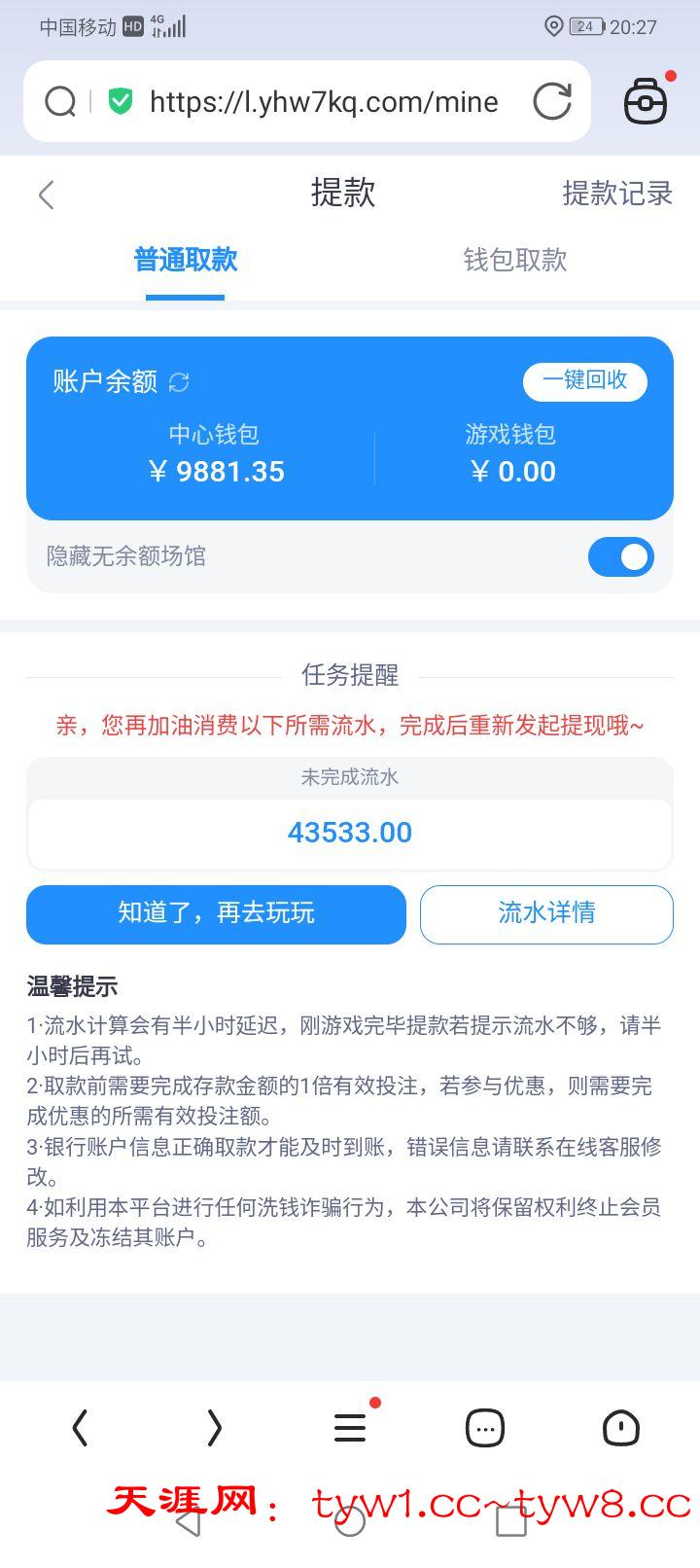This screenshot has height=1568, width=700.
Task: Open the browser toolbox icon
Action: (x=646, y=101)
